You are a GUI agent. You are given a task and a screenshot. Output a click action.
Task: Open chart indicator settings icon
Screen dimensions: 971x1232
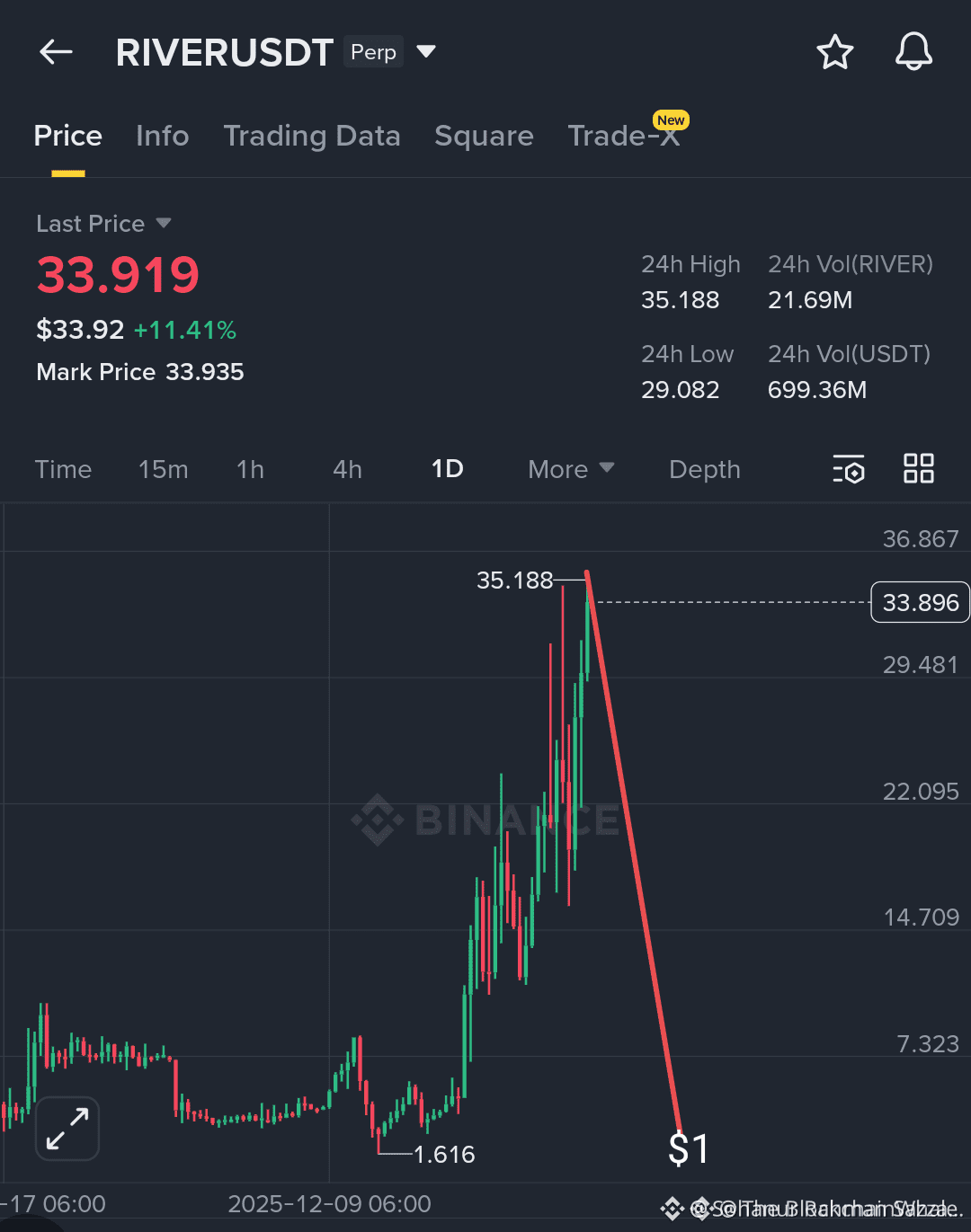(848, 469)
